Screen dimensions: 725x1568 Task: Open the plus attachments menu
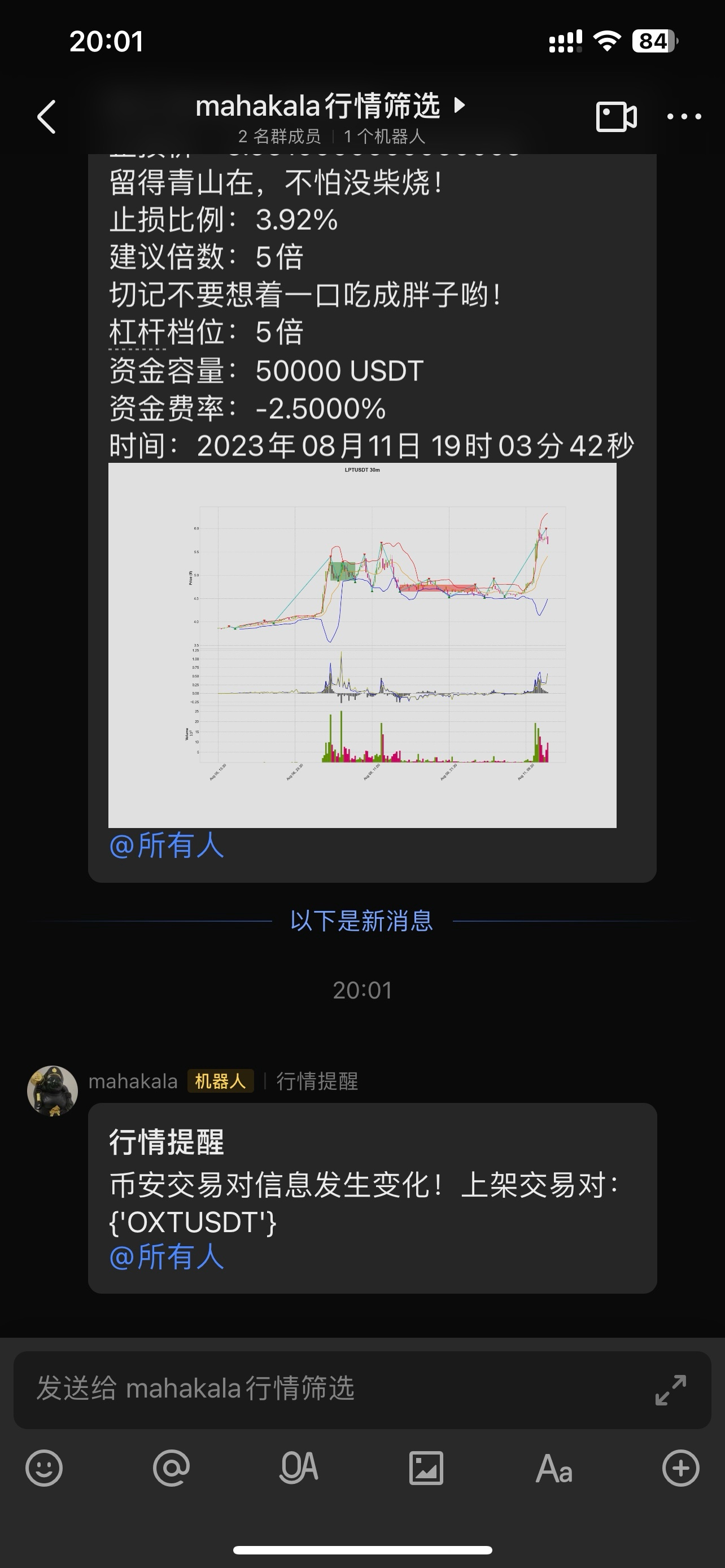click(x=680, y=1468)
